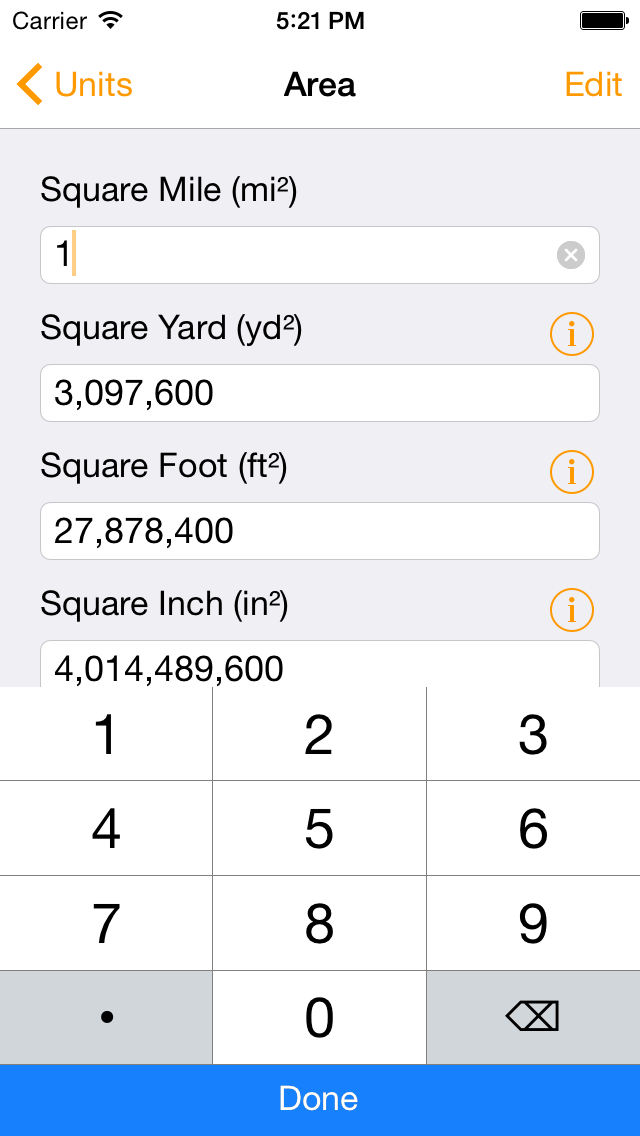Enter digit 5 on the keypad
Screen dimensions: 640x1136
click(x=319, y=829)
